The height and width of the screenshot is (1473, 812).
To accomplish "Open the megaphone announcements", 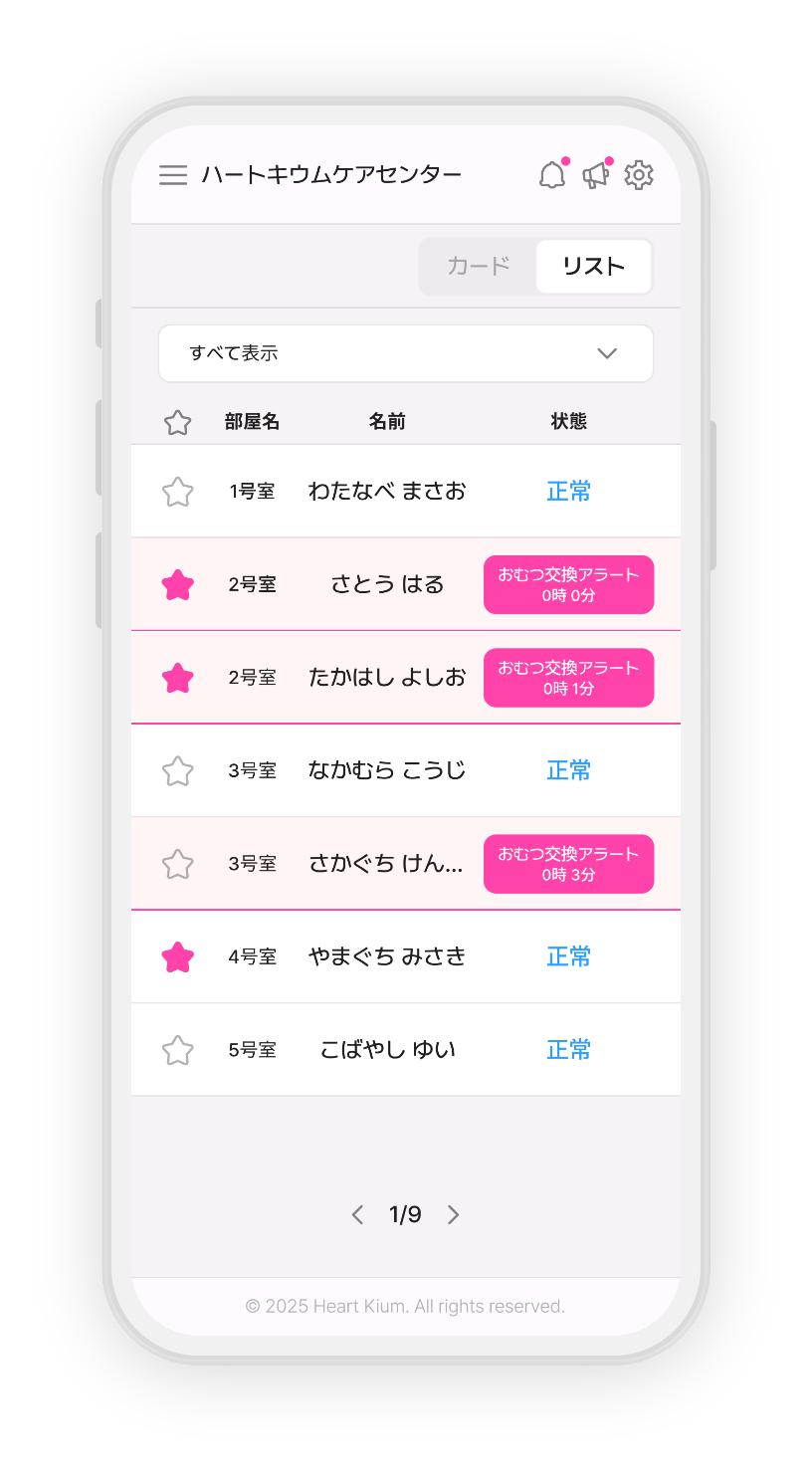I will coord(595,175).
